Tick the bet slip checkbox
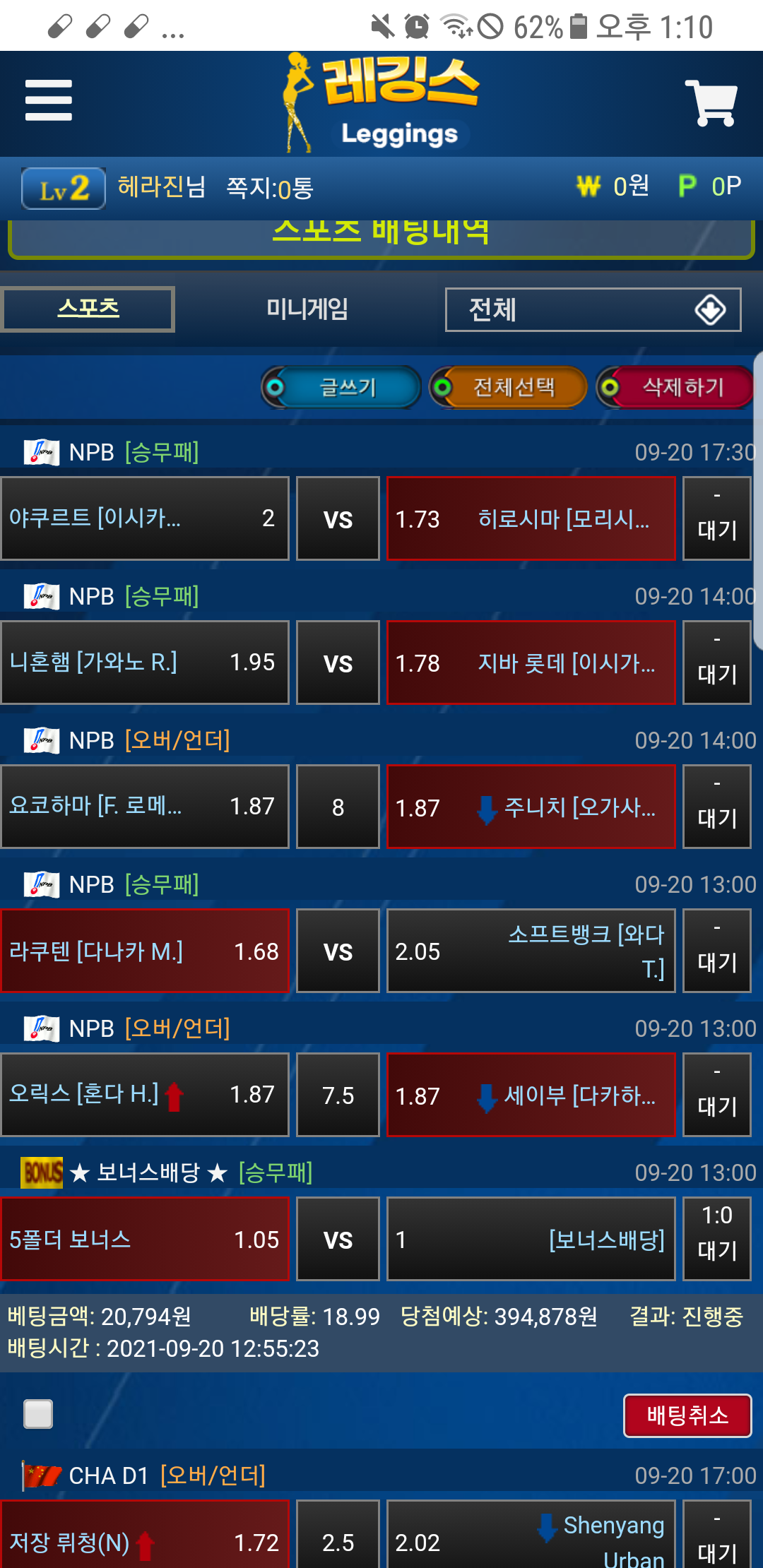763x1568 pixels. click(x=38, y=1414)
